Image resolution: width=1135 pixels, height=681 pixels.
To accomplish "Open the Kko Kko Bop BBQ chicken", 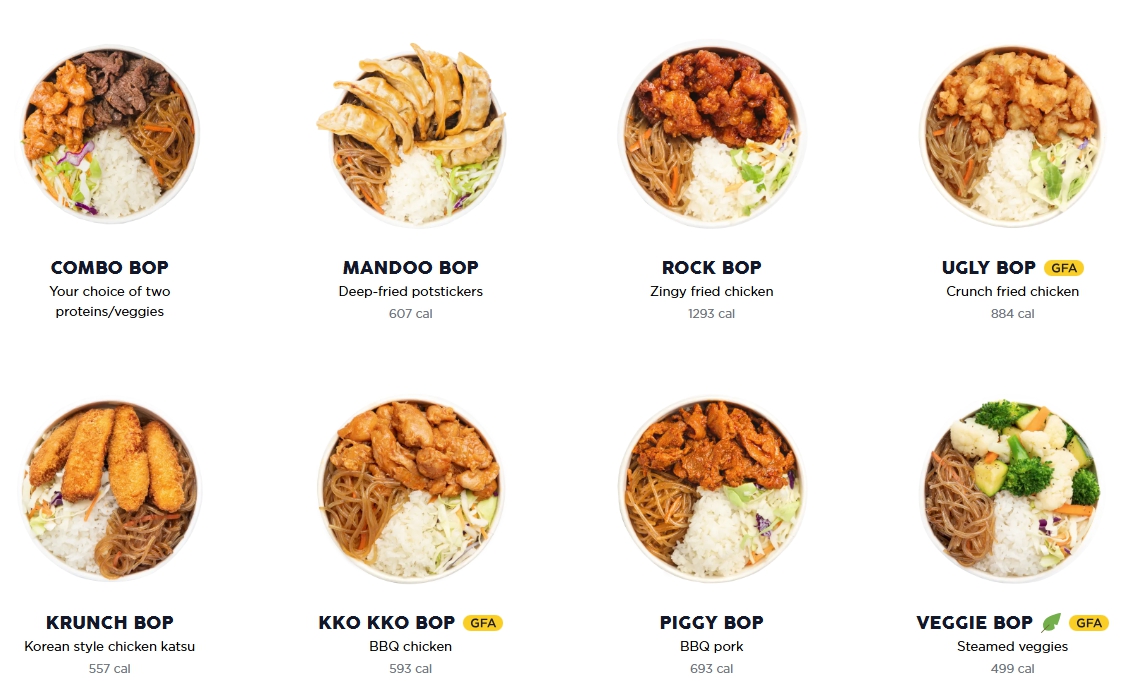I will tap(411, 490).
